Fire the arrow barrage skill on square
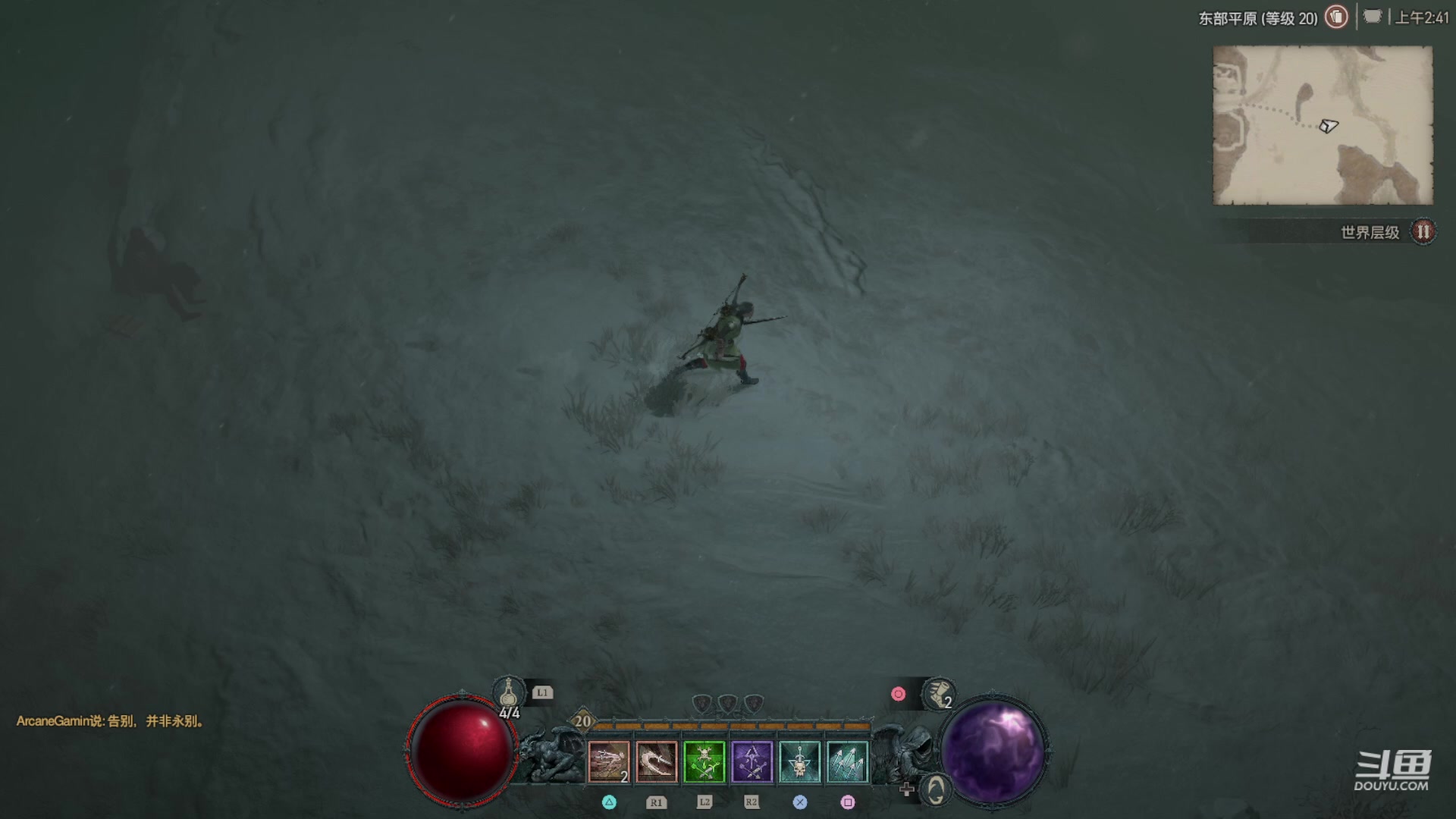This screenshot has height=819, width=1456. 847,761
